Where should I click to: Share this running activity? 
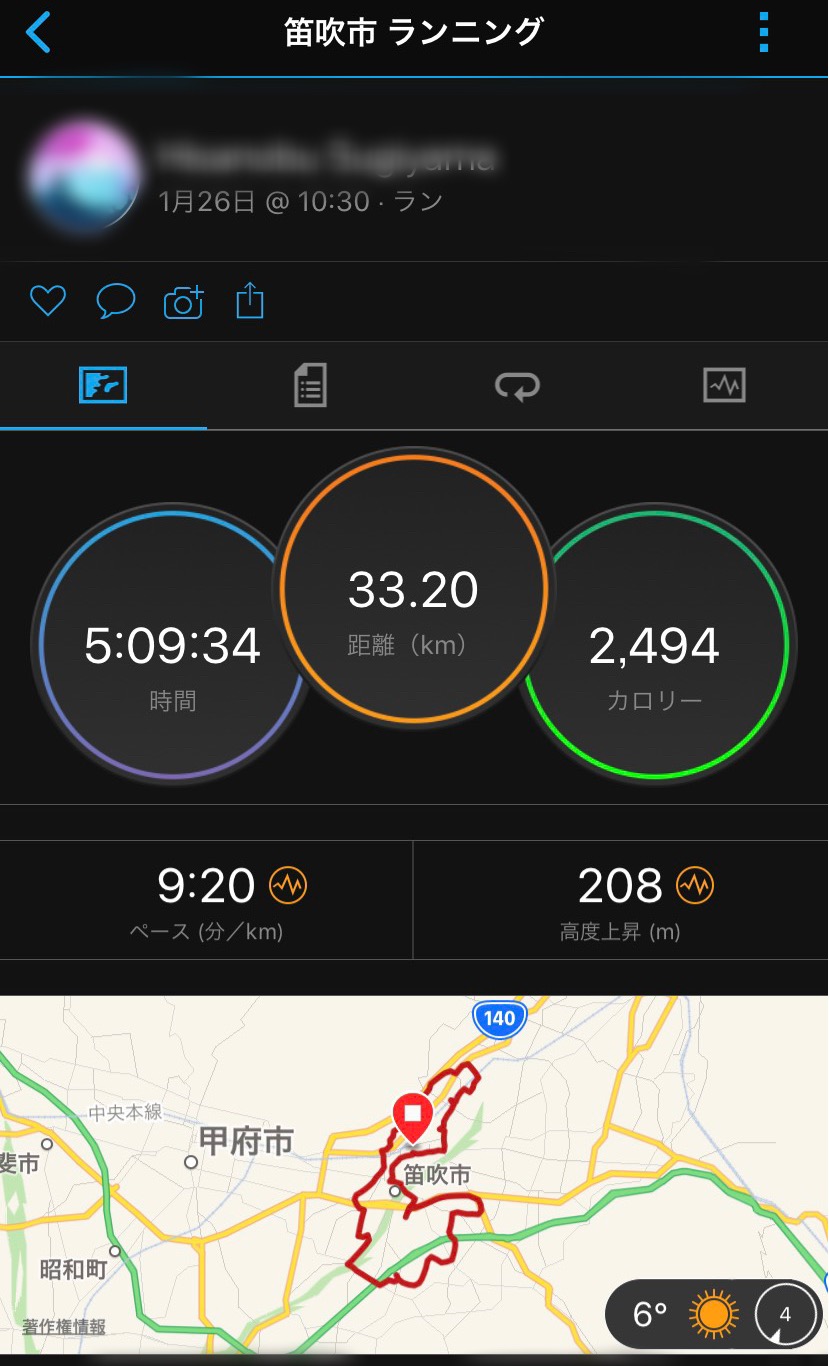(x=250, y=300)
